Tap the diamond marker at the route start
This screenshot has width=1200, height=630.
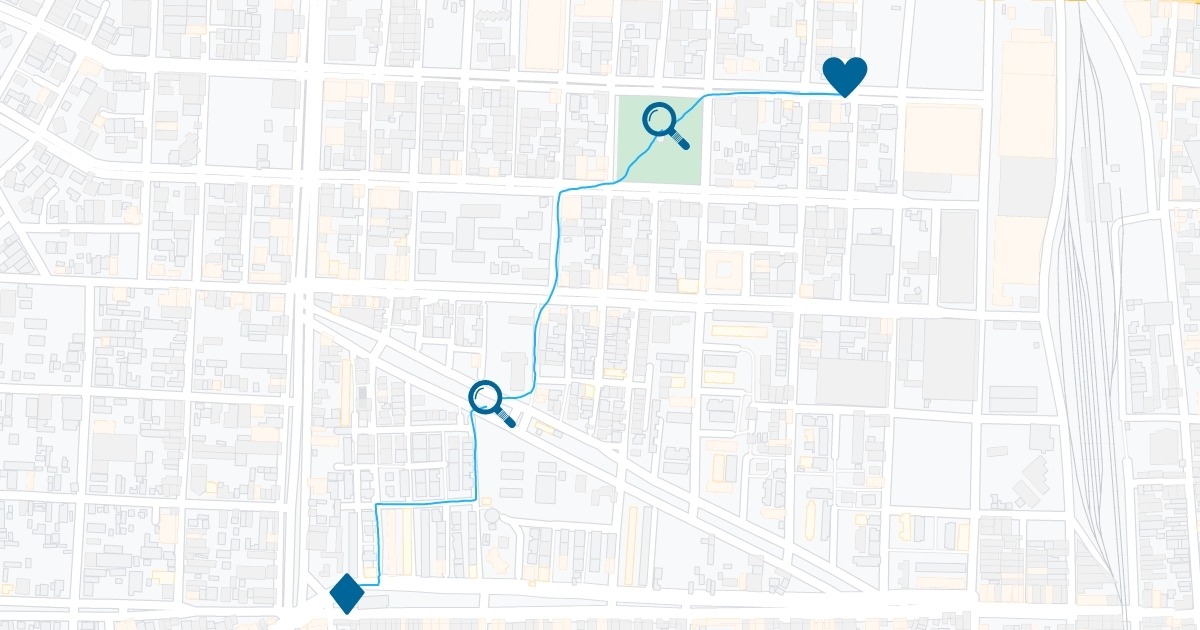(x=347, y=593)
